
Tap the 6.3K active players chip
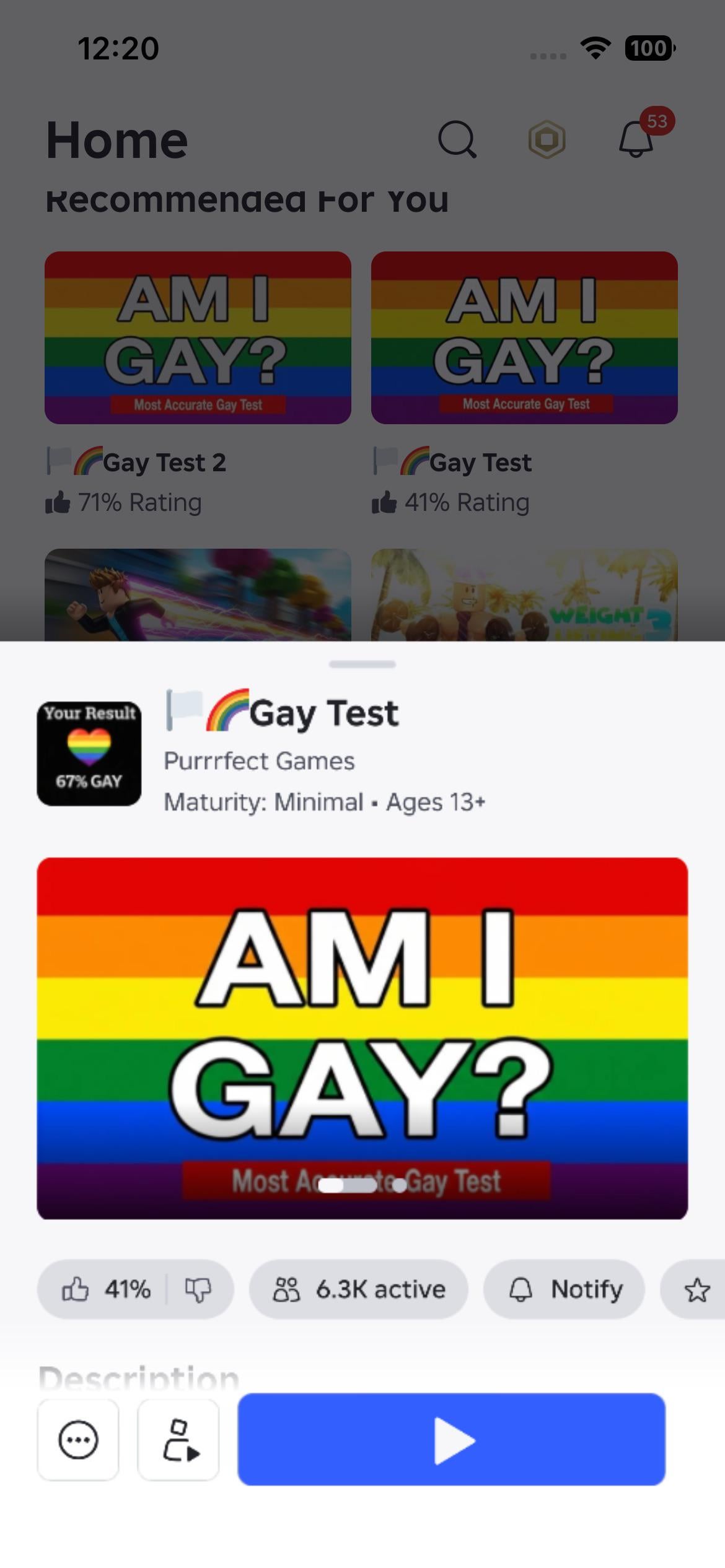point(359,1290)
